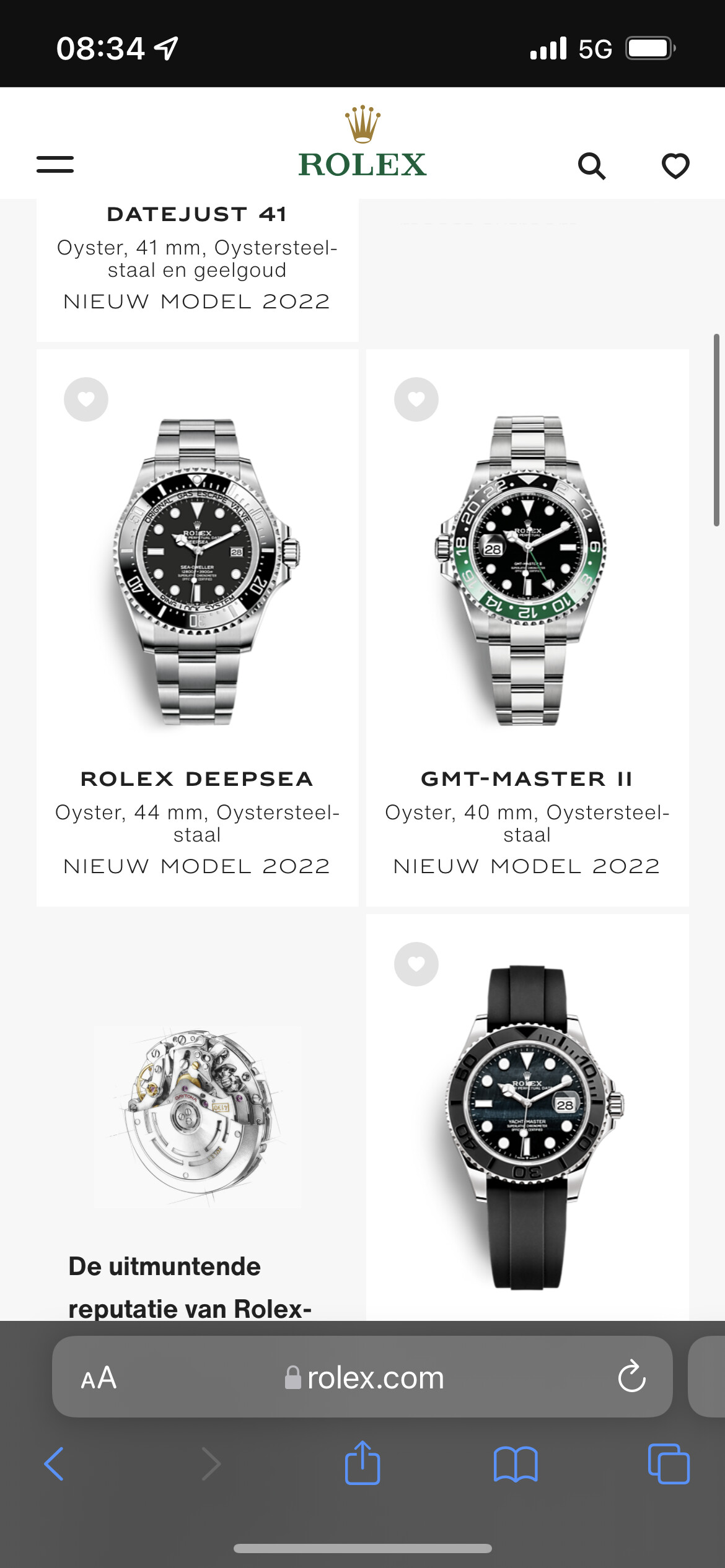The width and height of the screenshot is (725, 1568).
Task: Favorite the Rolex Deepsea watch
Action: (86, 399)
